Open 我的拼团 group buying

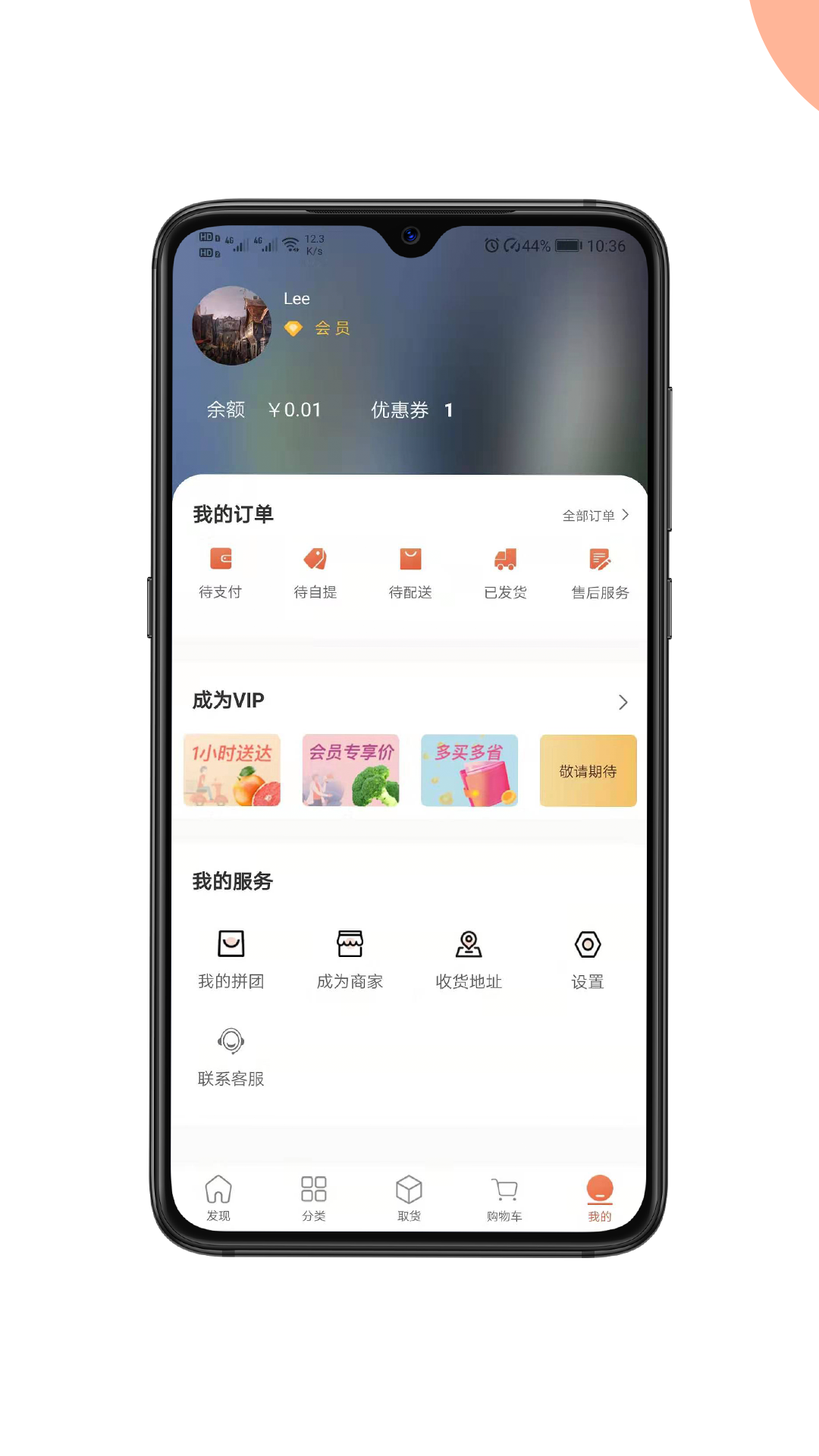coord(231,959)
